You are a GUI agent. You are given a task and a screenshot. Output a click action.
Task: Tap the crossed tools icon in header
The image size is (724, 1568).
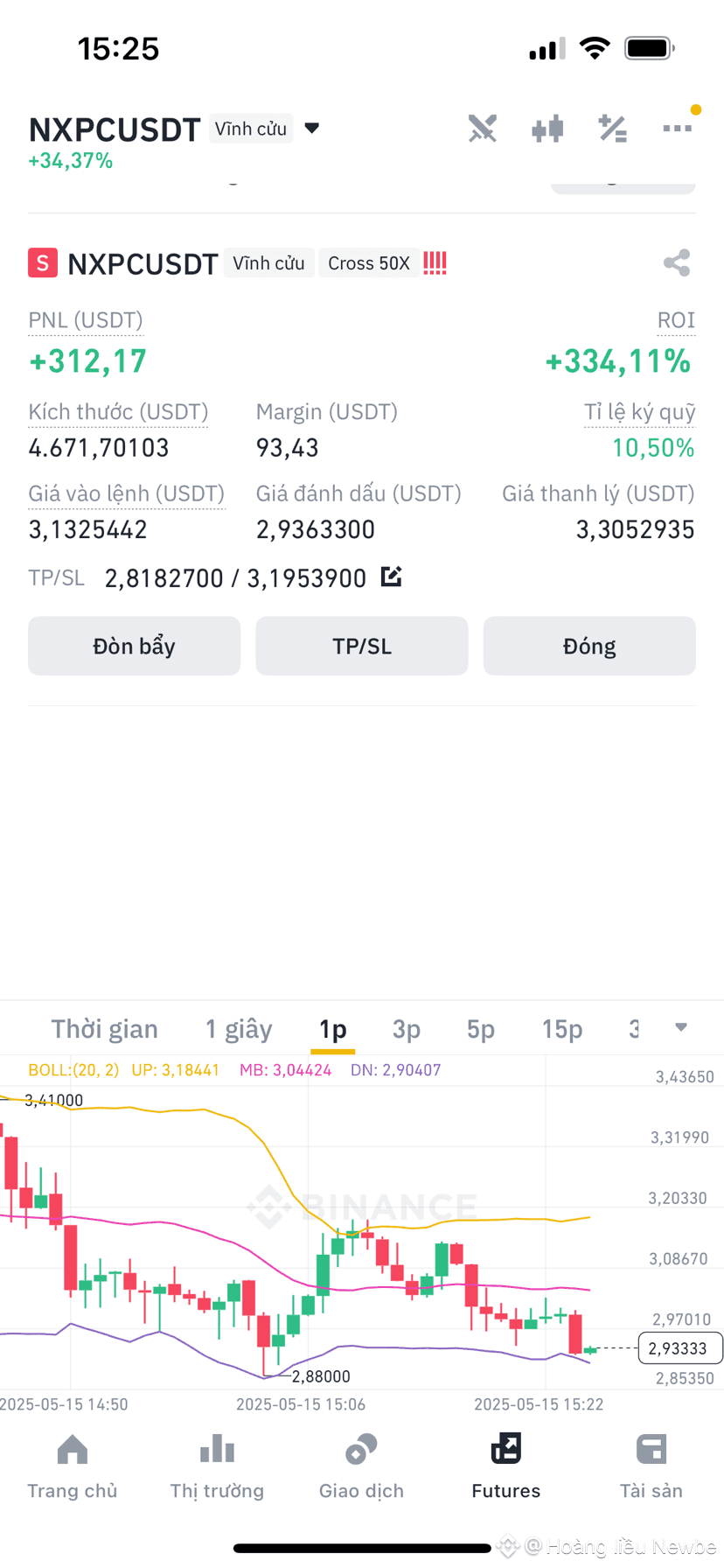point(482,129)
